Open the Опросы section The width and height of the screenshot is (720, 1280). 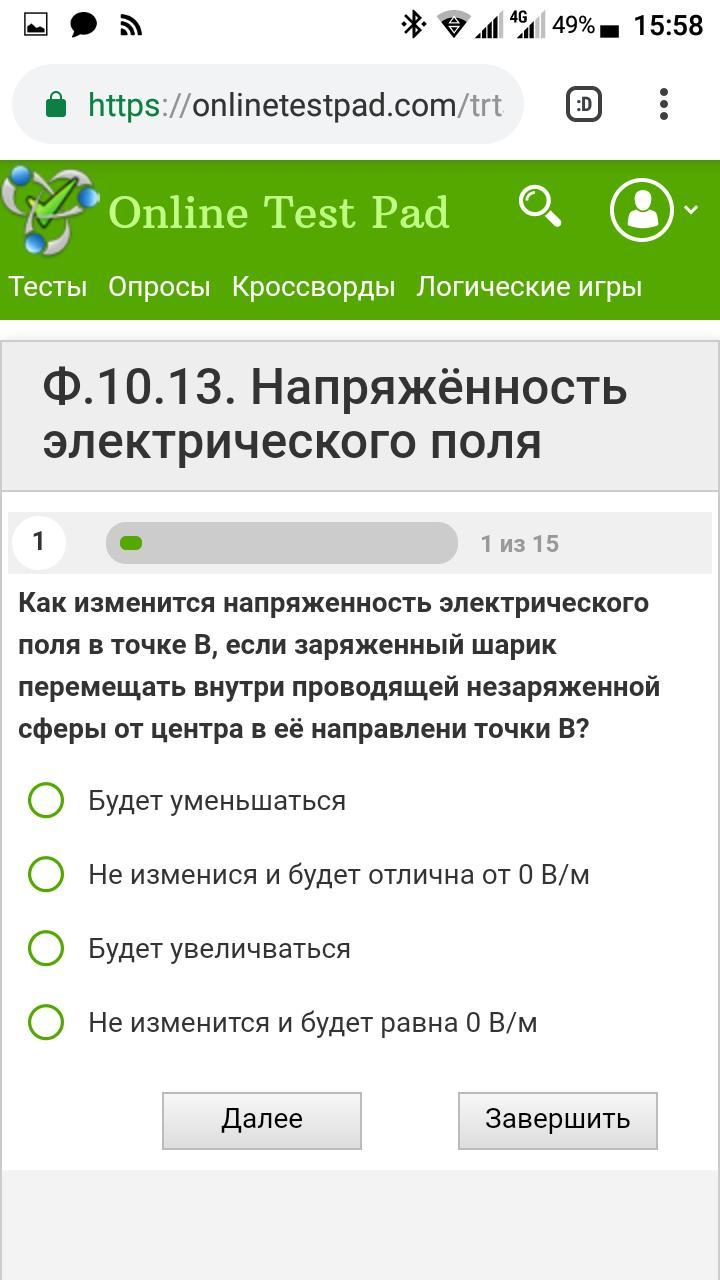[x=159, y=287]
